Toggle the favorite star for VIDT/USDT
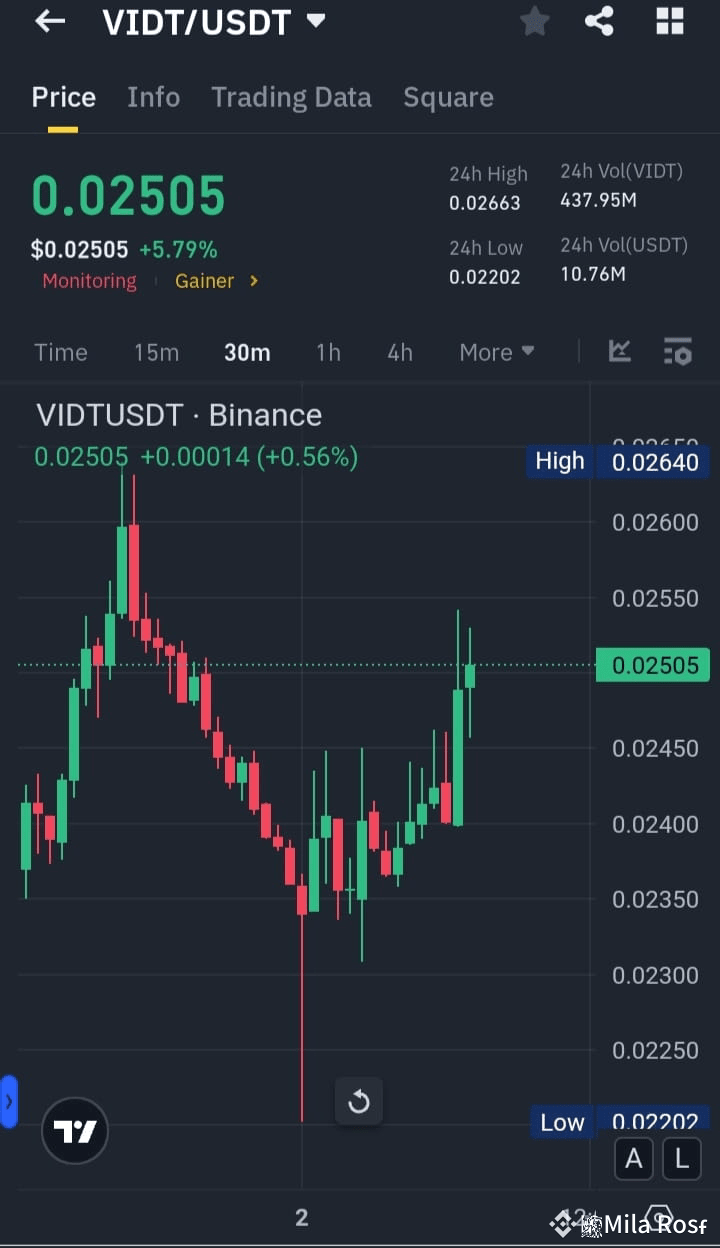 coord(534,20)
